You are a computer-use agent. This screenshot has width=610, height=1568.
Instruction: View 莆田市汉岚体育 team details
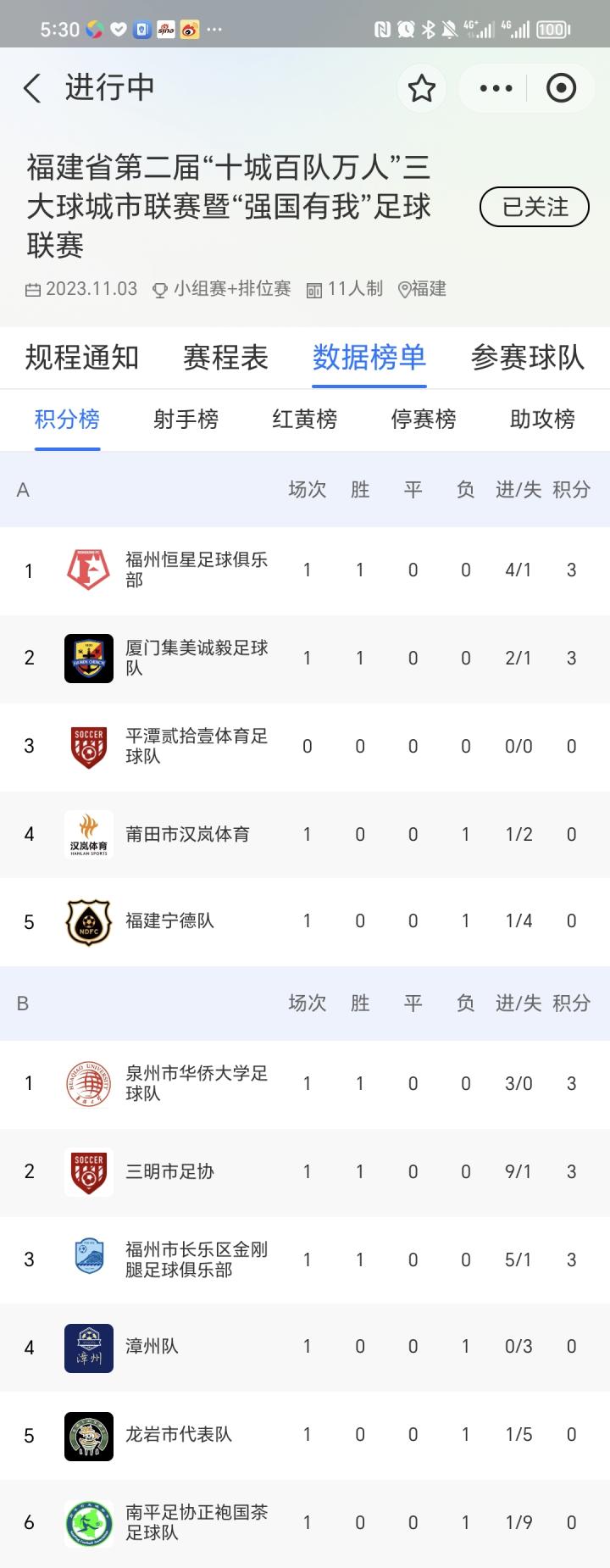tap(187, 835)
